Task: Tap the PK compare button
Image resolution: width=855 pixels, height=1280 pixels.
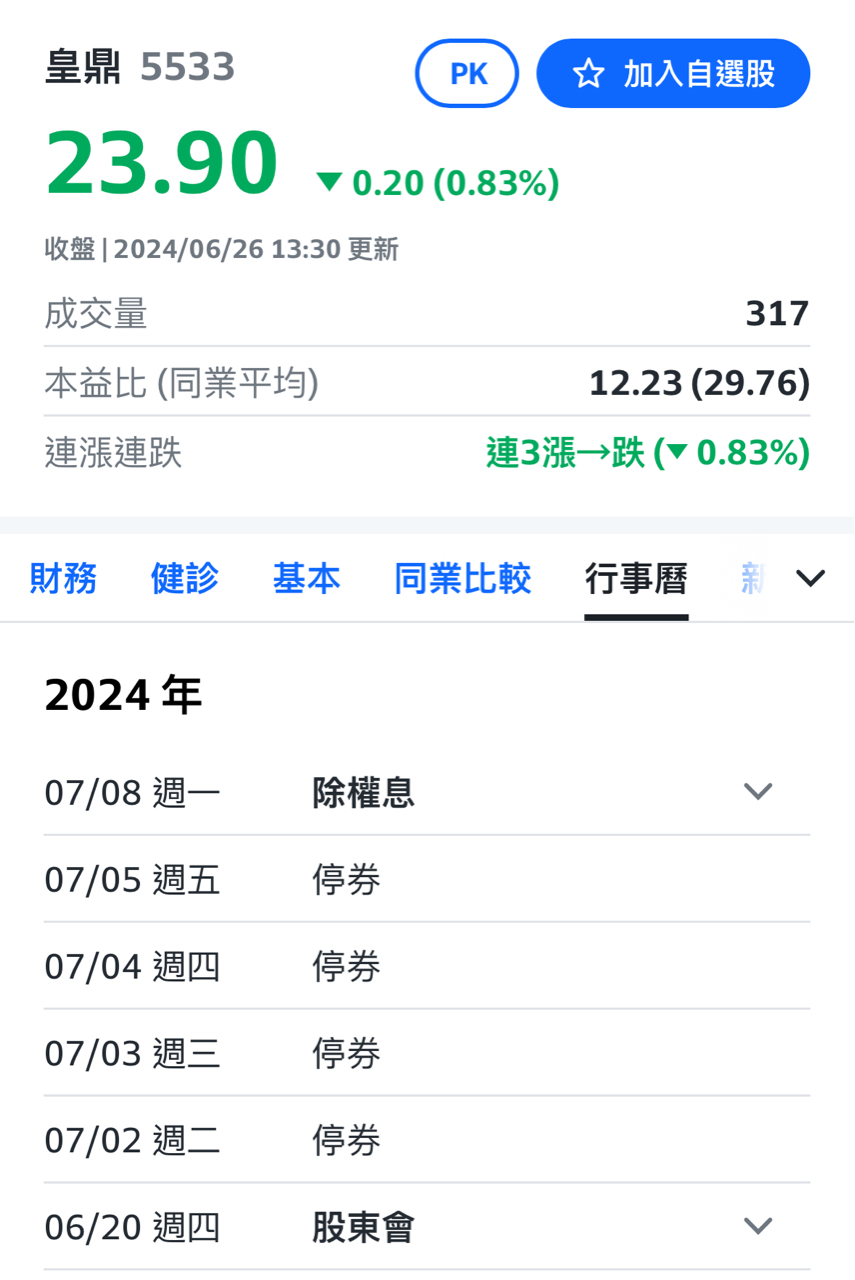Action: pyautogui.click(x=467, y=73)
